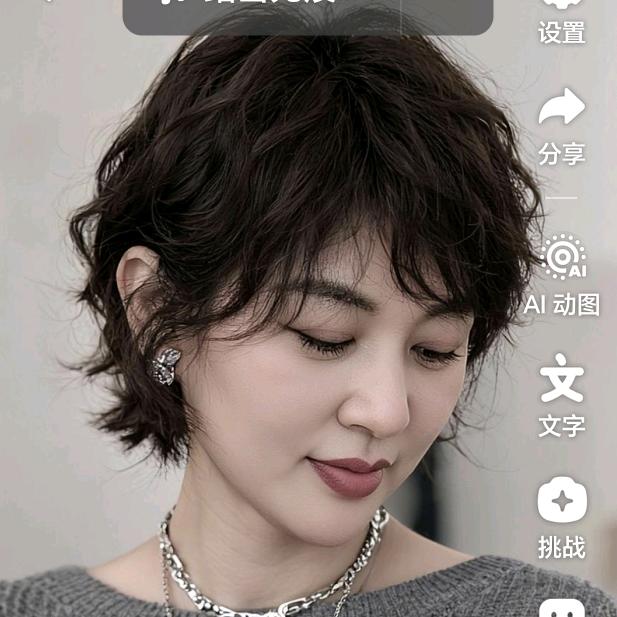Share via the 分享 arrow
Screen dimensions: 617x617
pyautogui.click(x=561, y=125)
